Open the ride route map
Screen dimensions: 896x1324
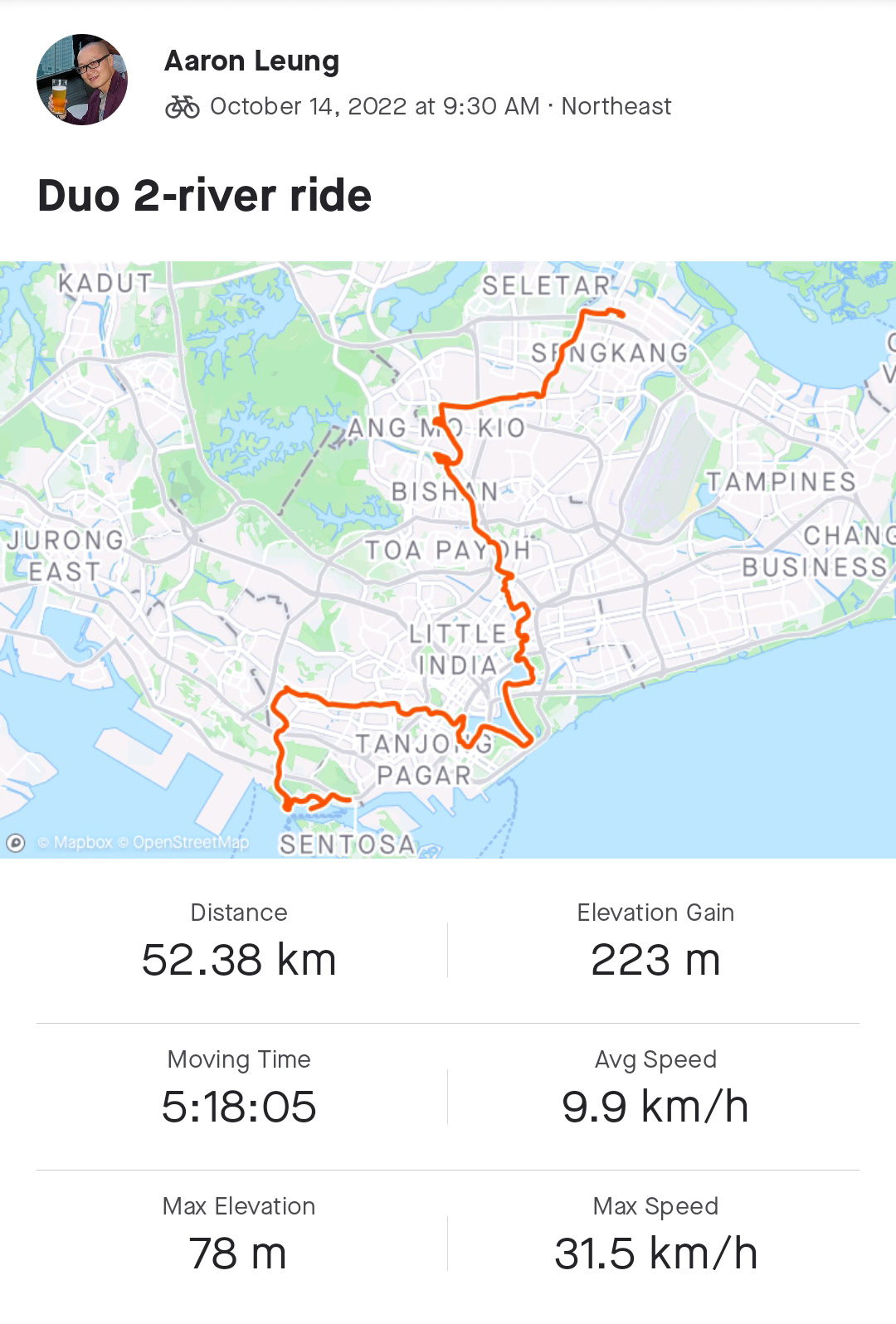448,548
